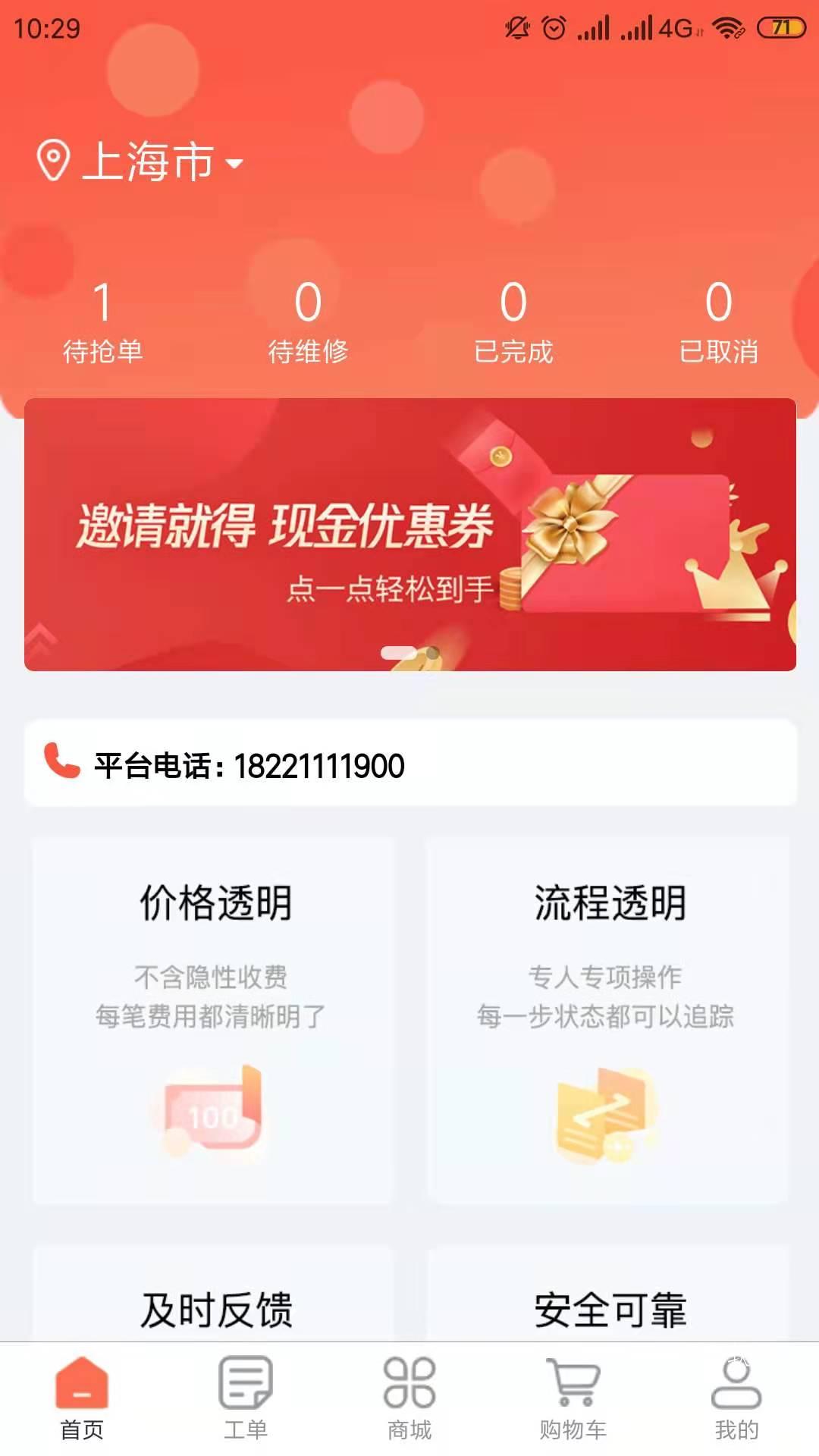Go to the 商城 tab
The height and width of the screenshot is (1456, 819).
[x=409, y=1399]
